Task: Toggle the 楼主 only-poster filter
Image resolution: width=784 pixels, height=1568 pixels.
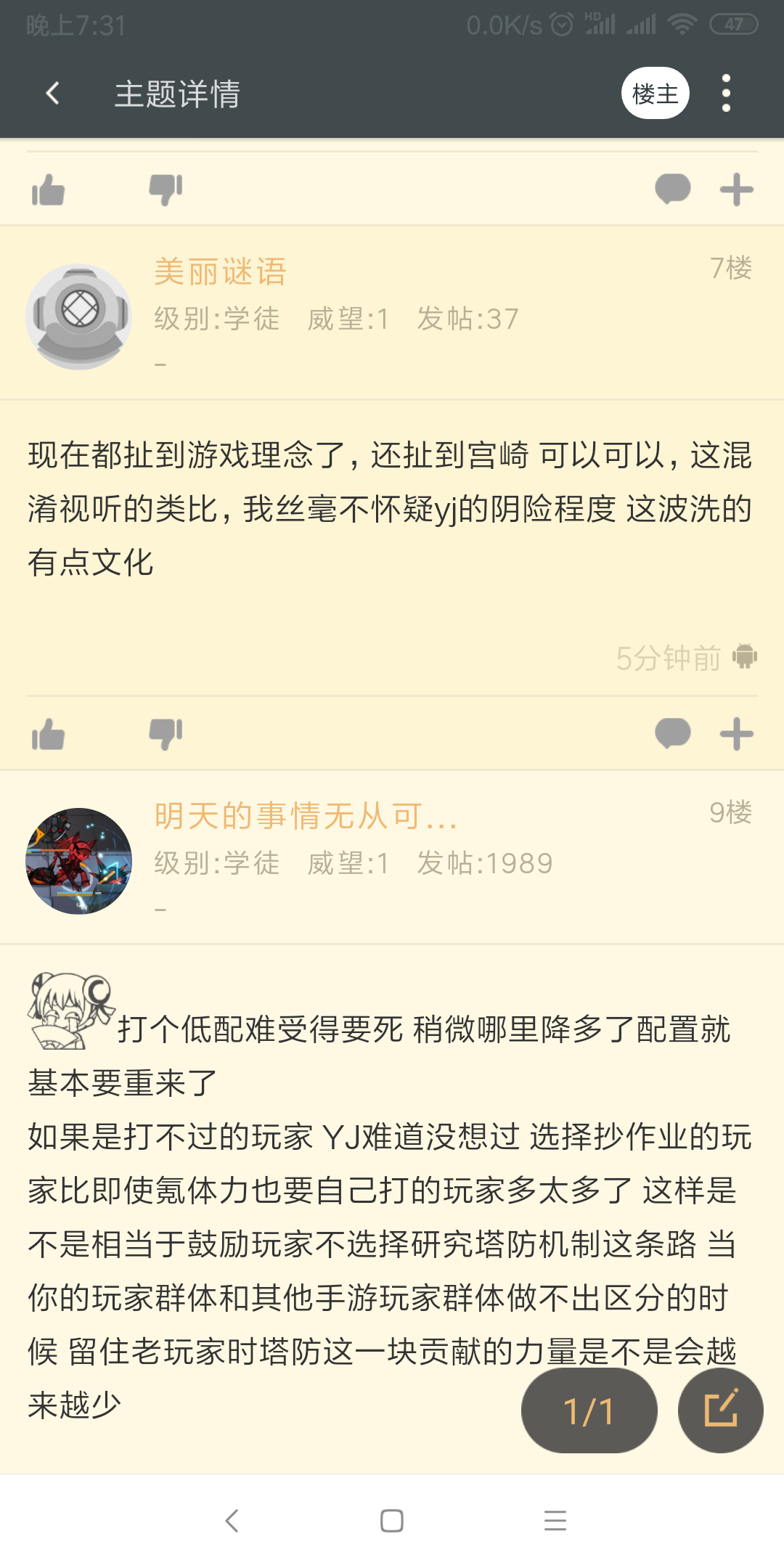Action: [654, 94]
